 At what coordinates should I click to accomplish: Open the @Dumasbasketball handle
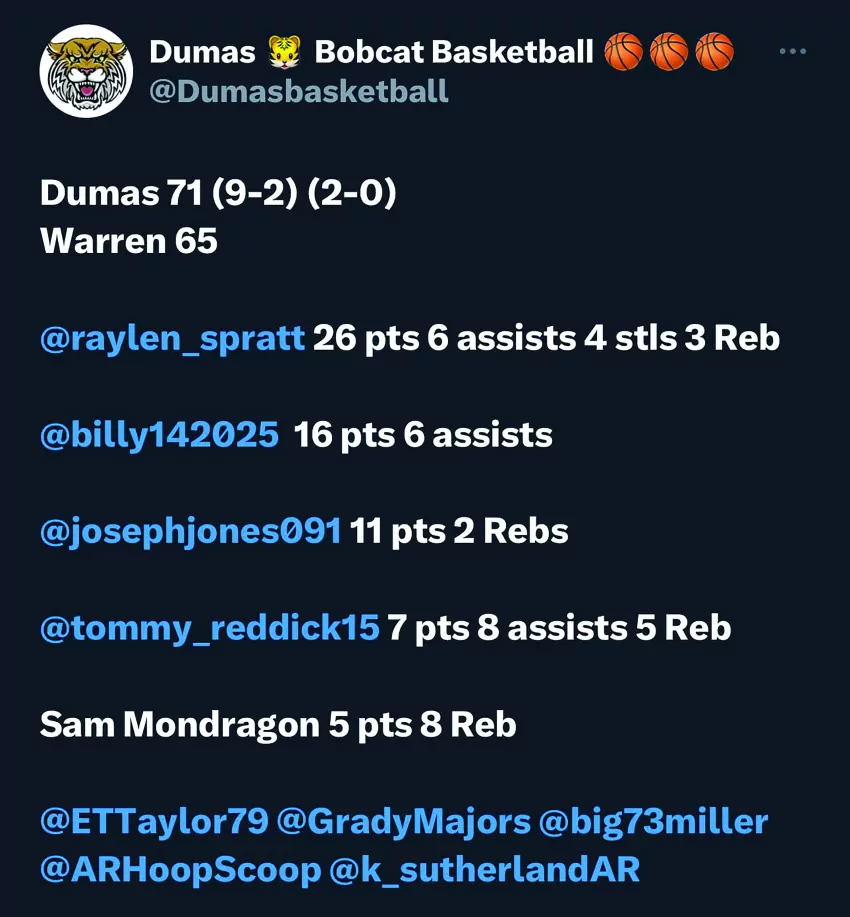[299, 92]
